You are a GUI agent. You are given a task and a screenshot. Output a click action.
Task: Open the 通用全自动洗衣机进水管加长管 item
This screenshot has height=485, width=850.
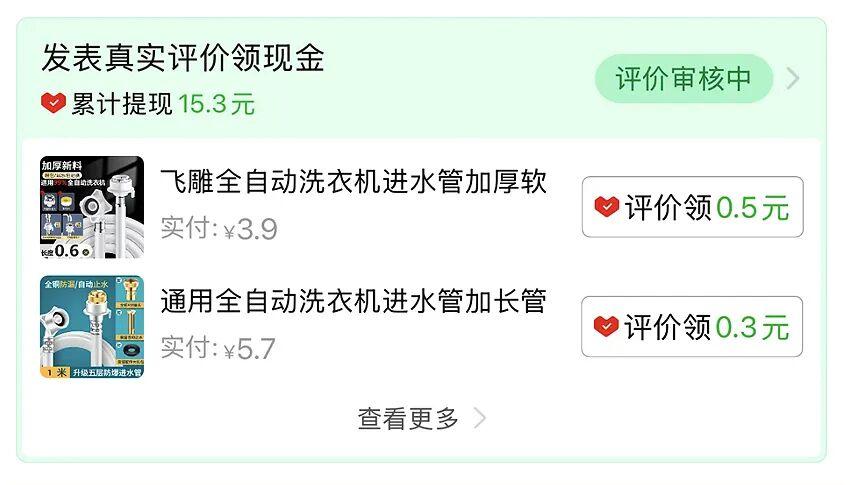(353, 301)
